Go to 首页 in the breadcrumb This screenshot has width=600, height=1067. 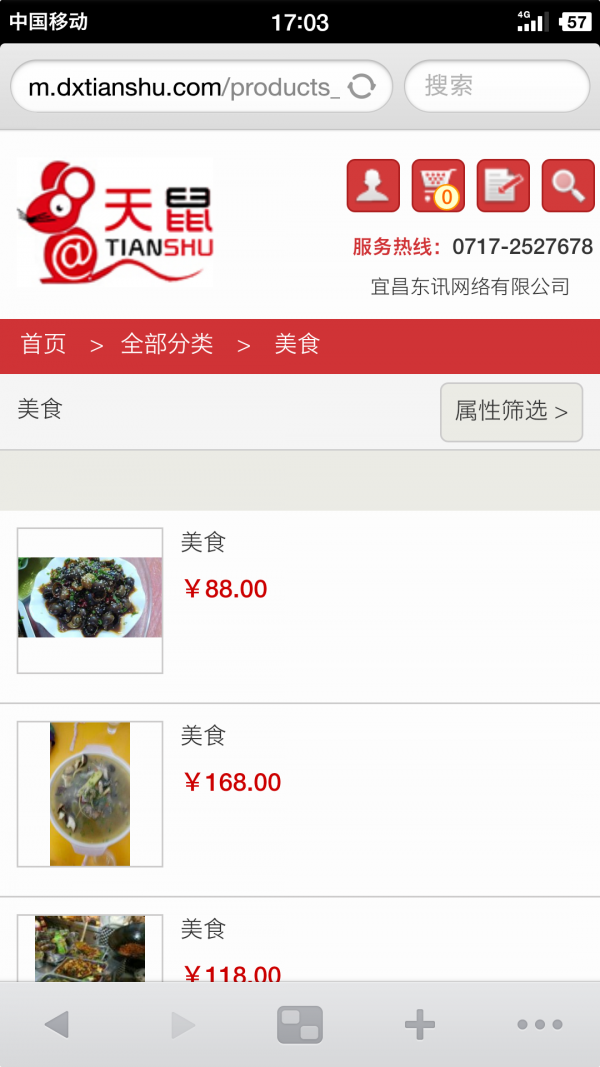44,345
